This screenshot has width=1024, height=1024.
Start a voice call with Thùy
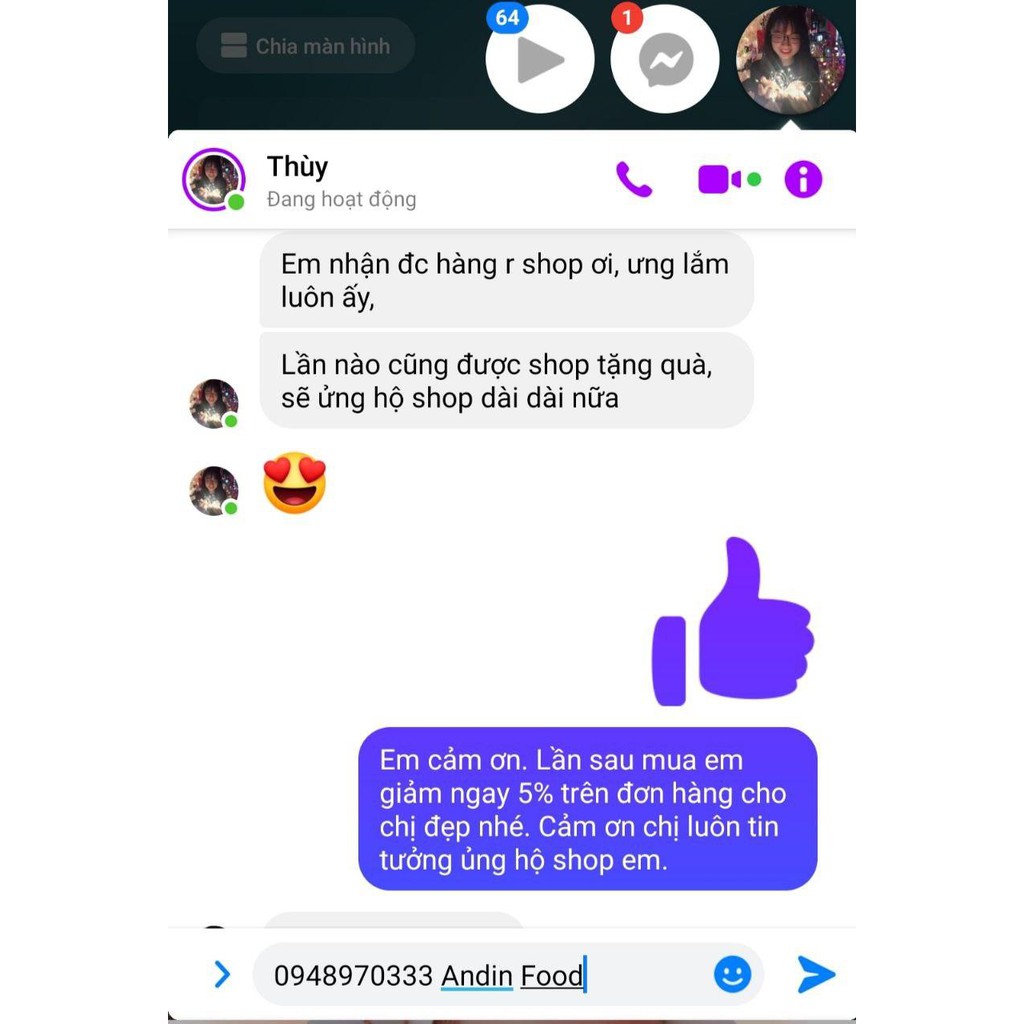633,180
